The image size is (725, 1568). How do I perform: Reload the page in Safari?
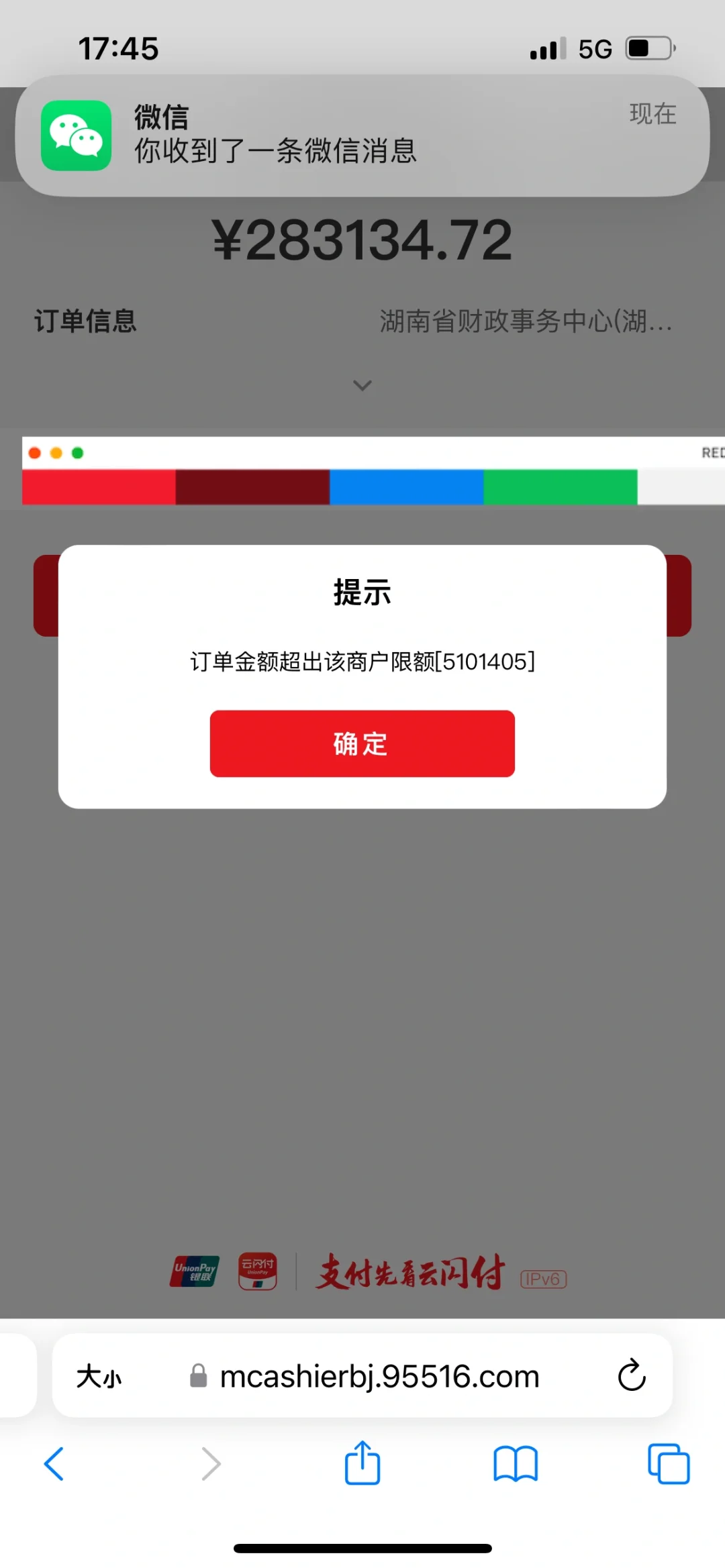point(631,1375)
